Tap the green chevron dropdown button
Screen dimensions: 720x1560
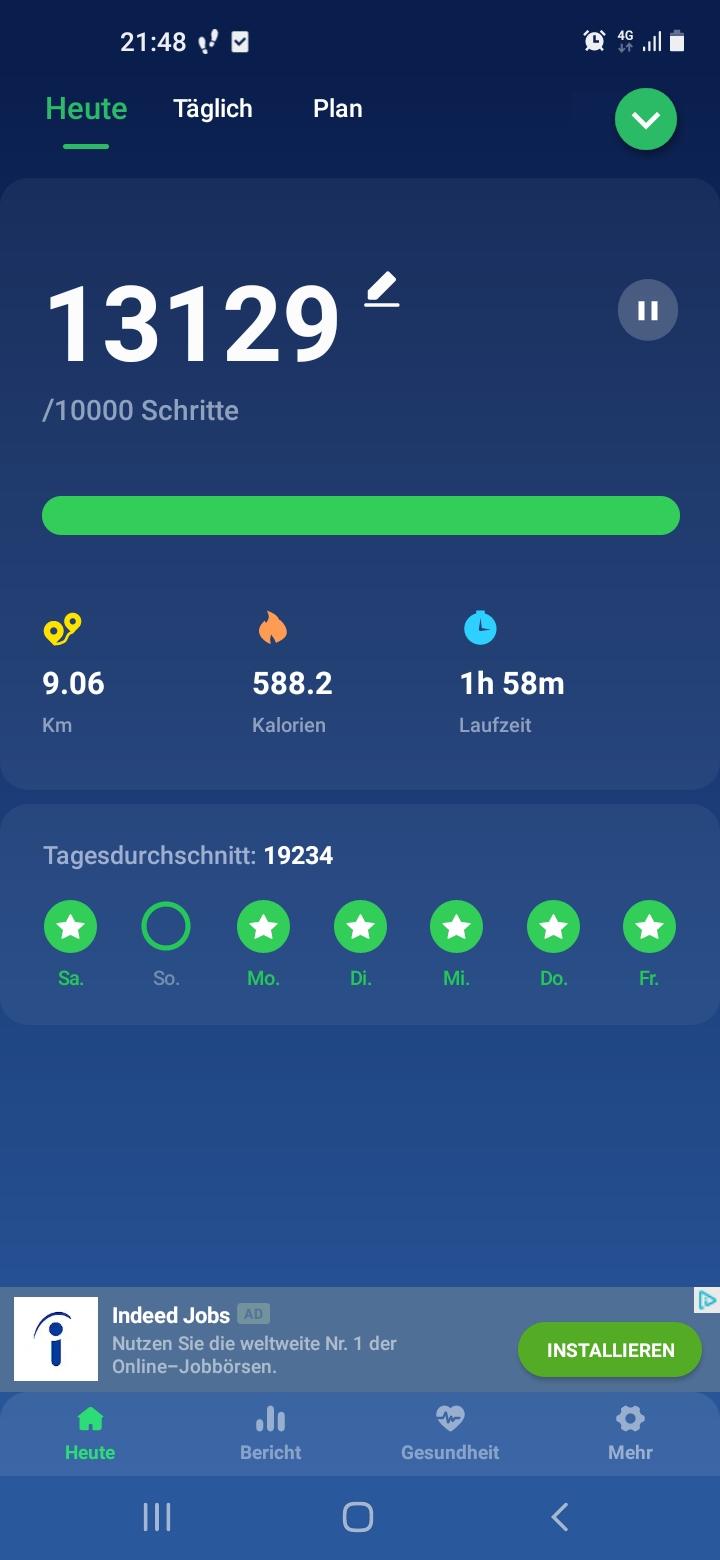pos(645,120)
